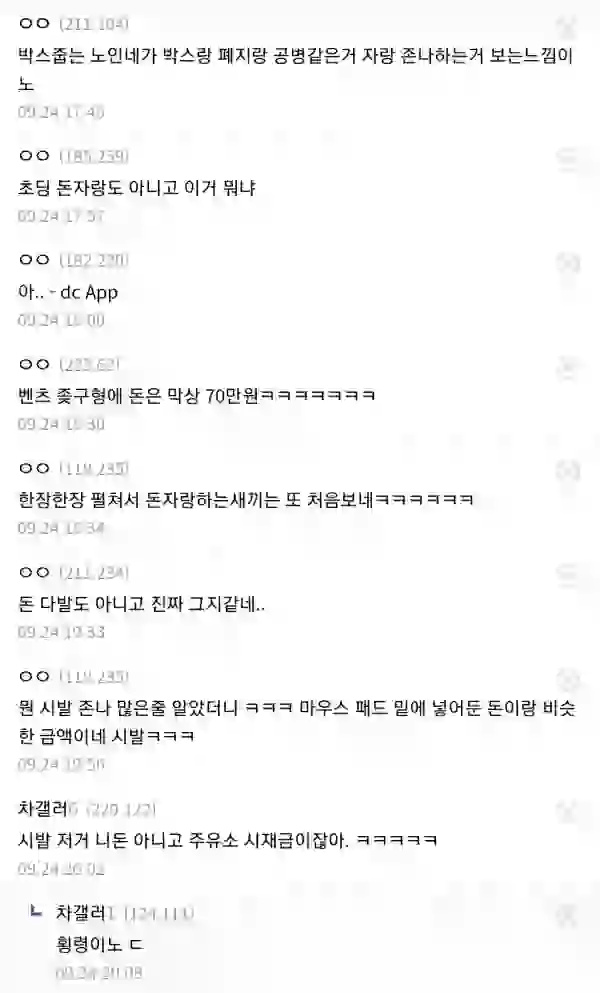Open options icon for the 초딩 돈자랑 comment
The image size is (600, 993).
click(x=569, y=157)
